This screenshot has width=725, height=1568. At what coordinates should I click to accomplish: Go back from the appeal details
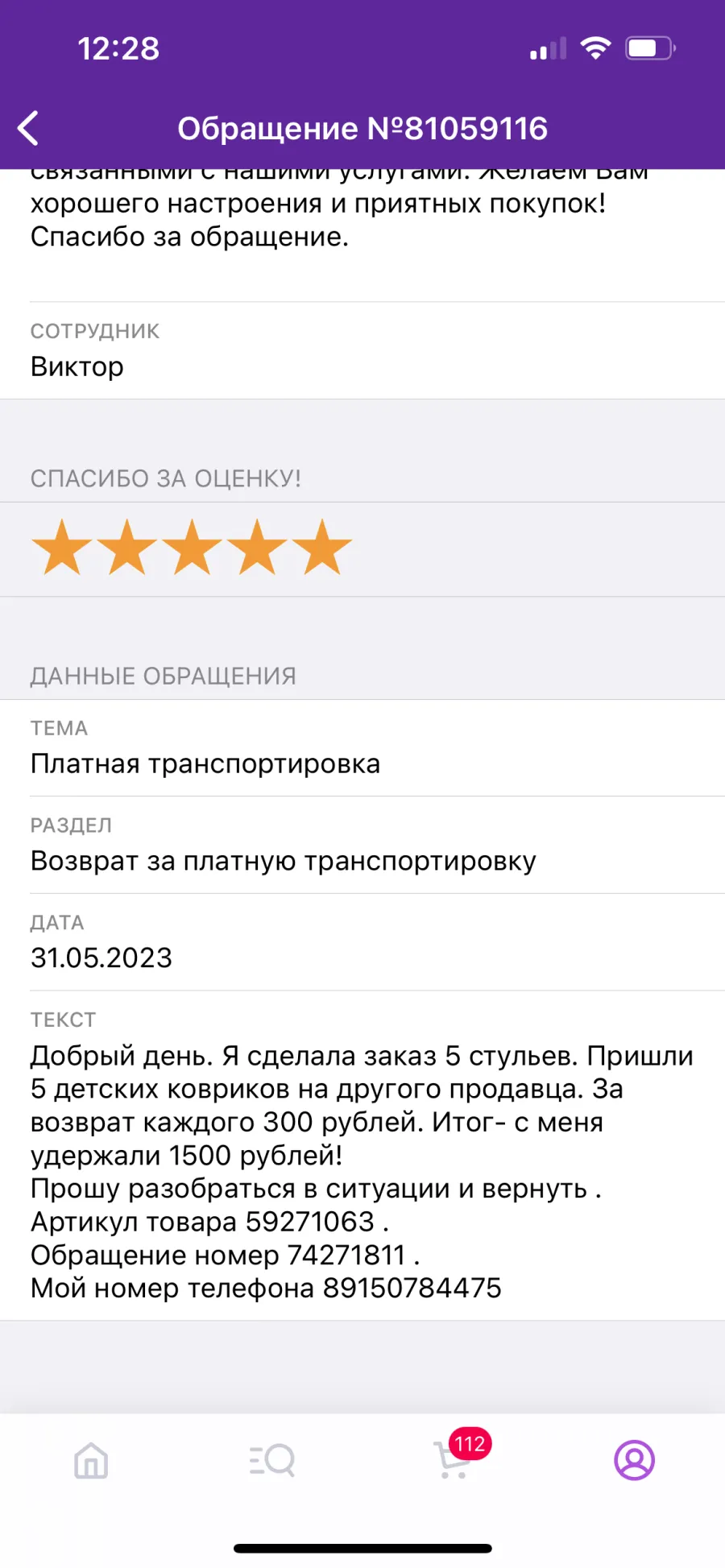(x=28, y=128)
